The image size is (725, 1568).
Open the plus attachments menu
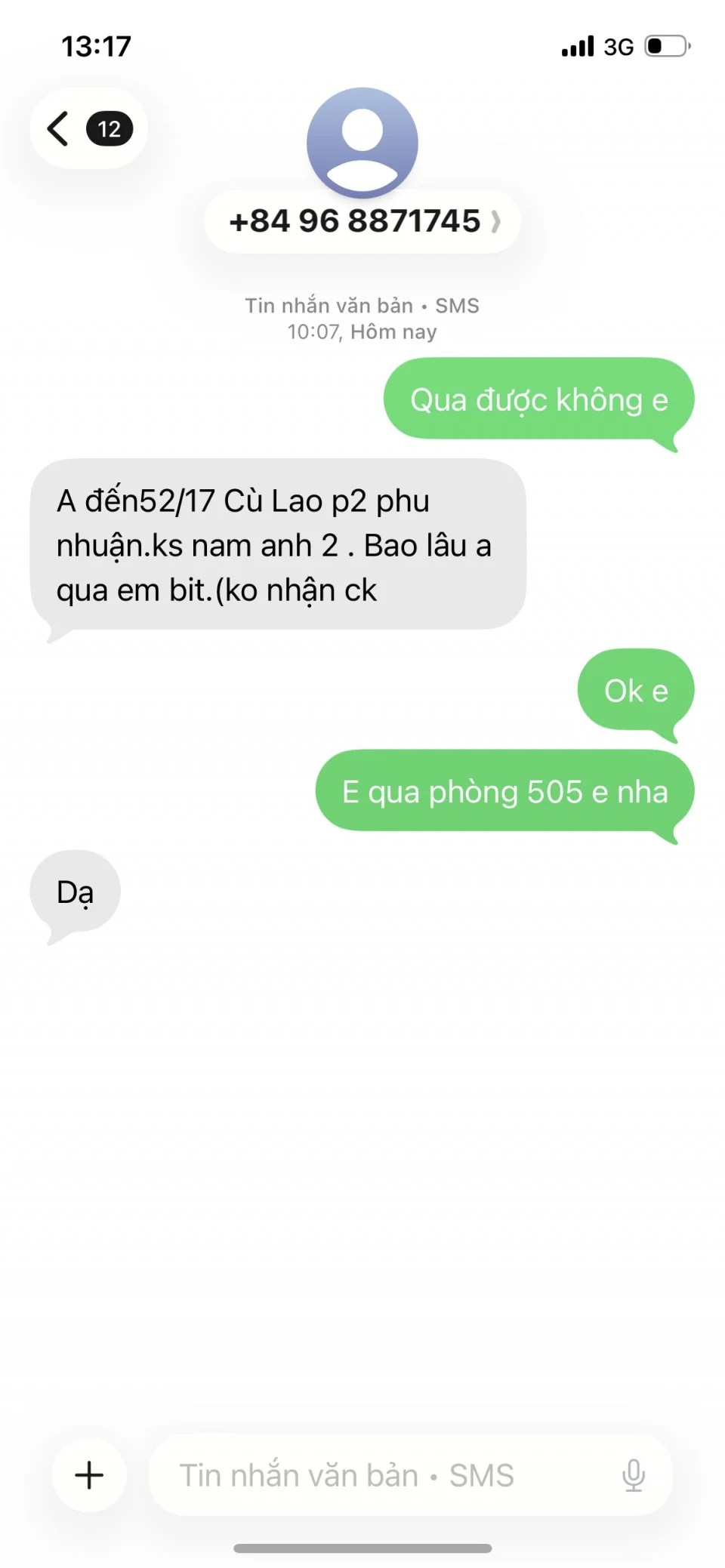(x=89, y=1474)
